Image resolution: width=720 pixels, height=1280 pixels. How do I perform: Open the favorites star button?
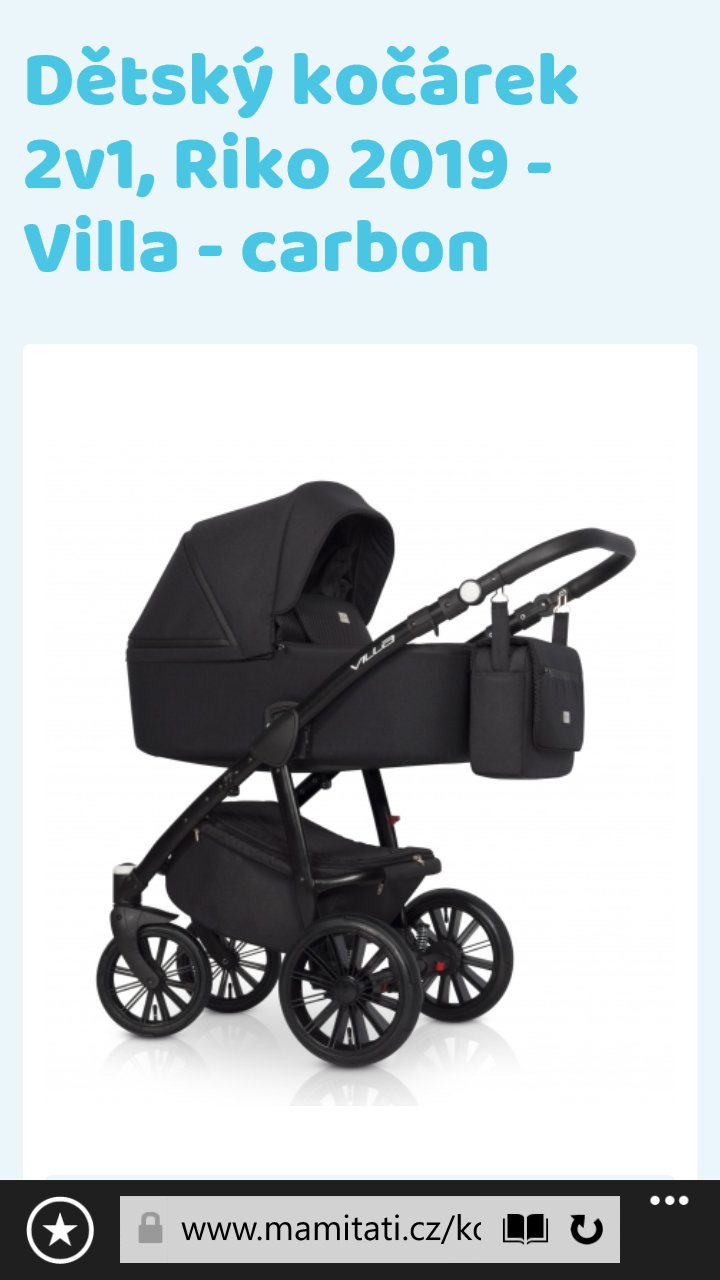[x=60, y=1229]
